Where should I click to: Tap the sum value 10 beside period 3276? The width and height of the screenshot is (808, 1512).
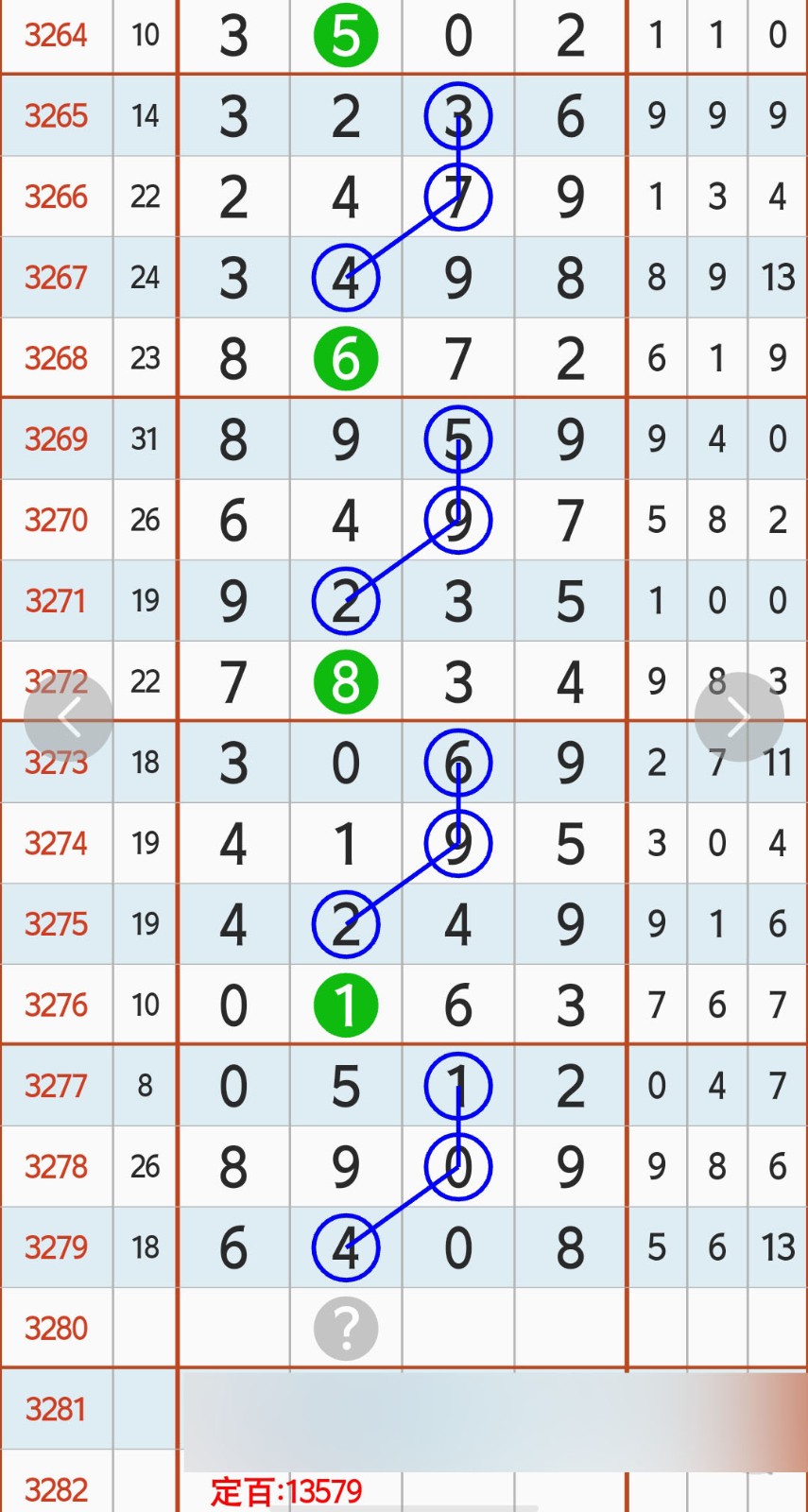145,1005
